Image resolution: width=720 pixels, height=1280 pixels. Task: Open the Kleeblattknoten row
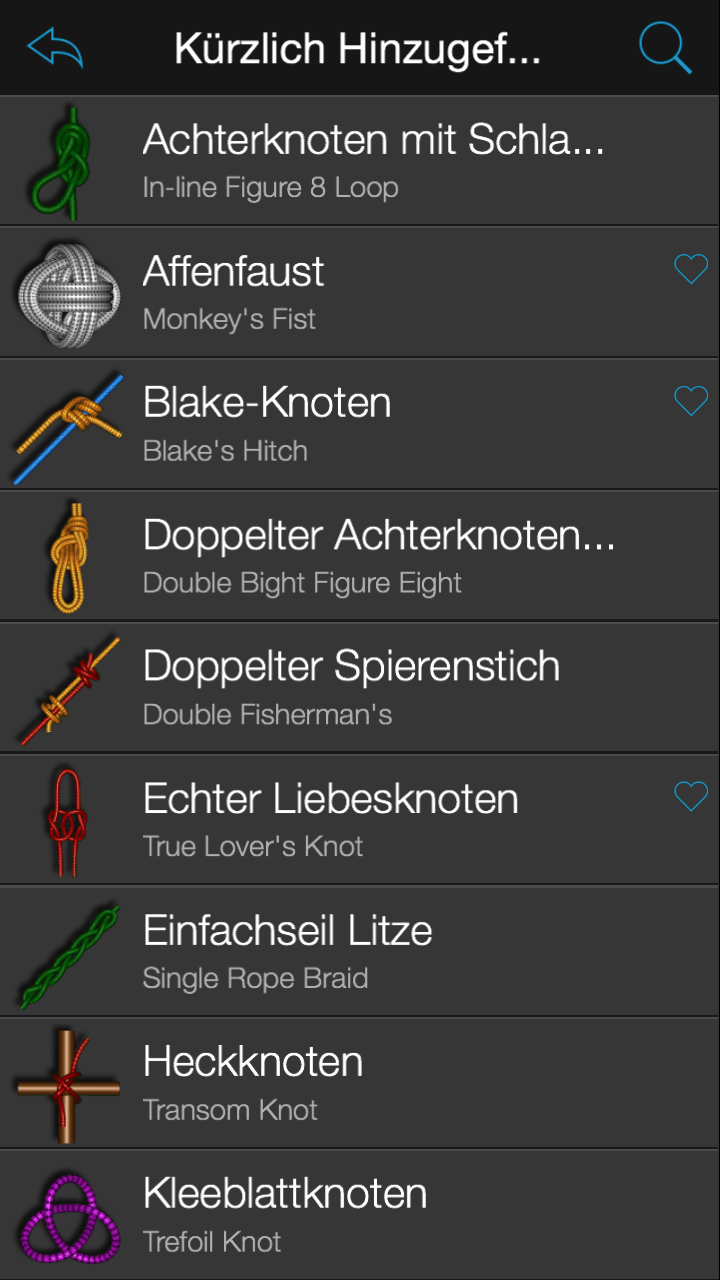point(360,1214)
